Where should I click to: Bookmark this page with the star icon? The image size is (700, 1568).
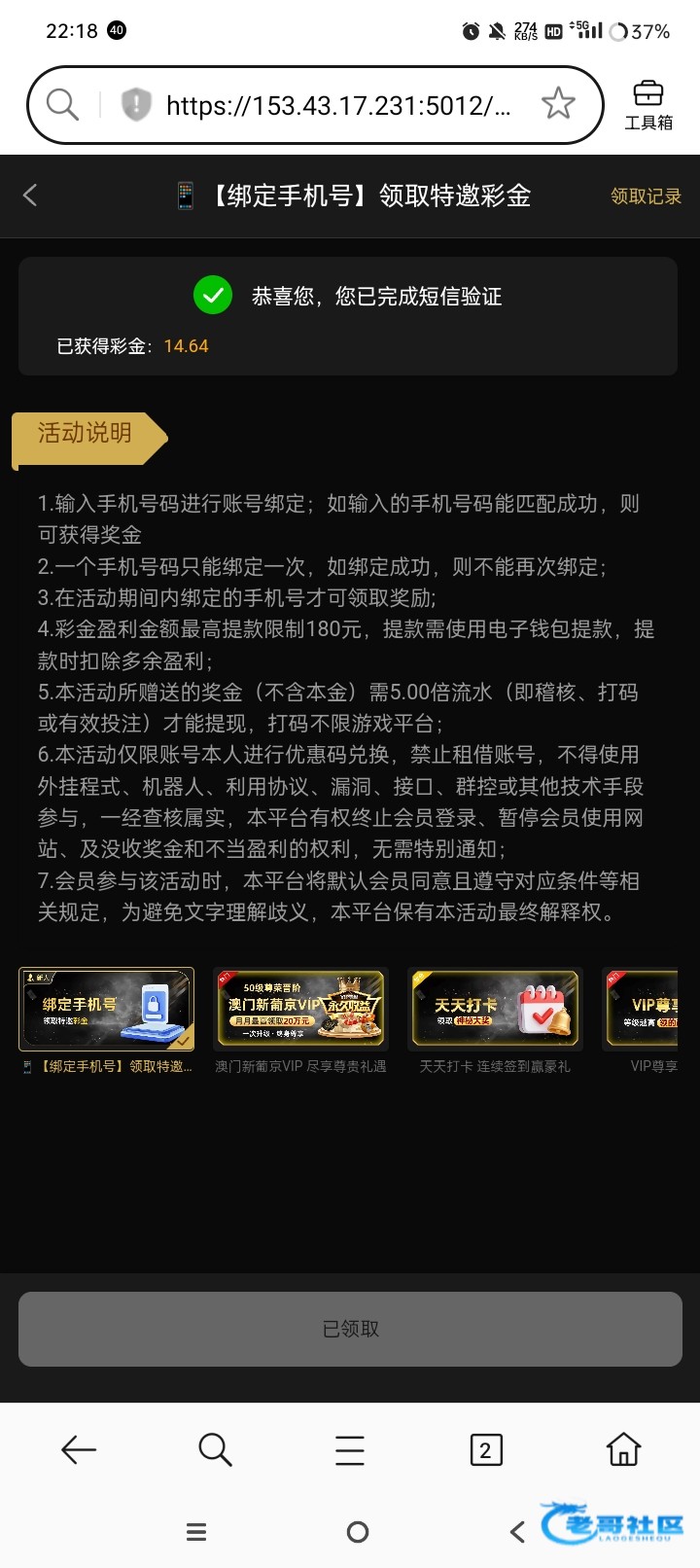pos(558,104)
